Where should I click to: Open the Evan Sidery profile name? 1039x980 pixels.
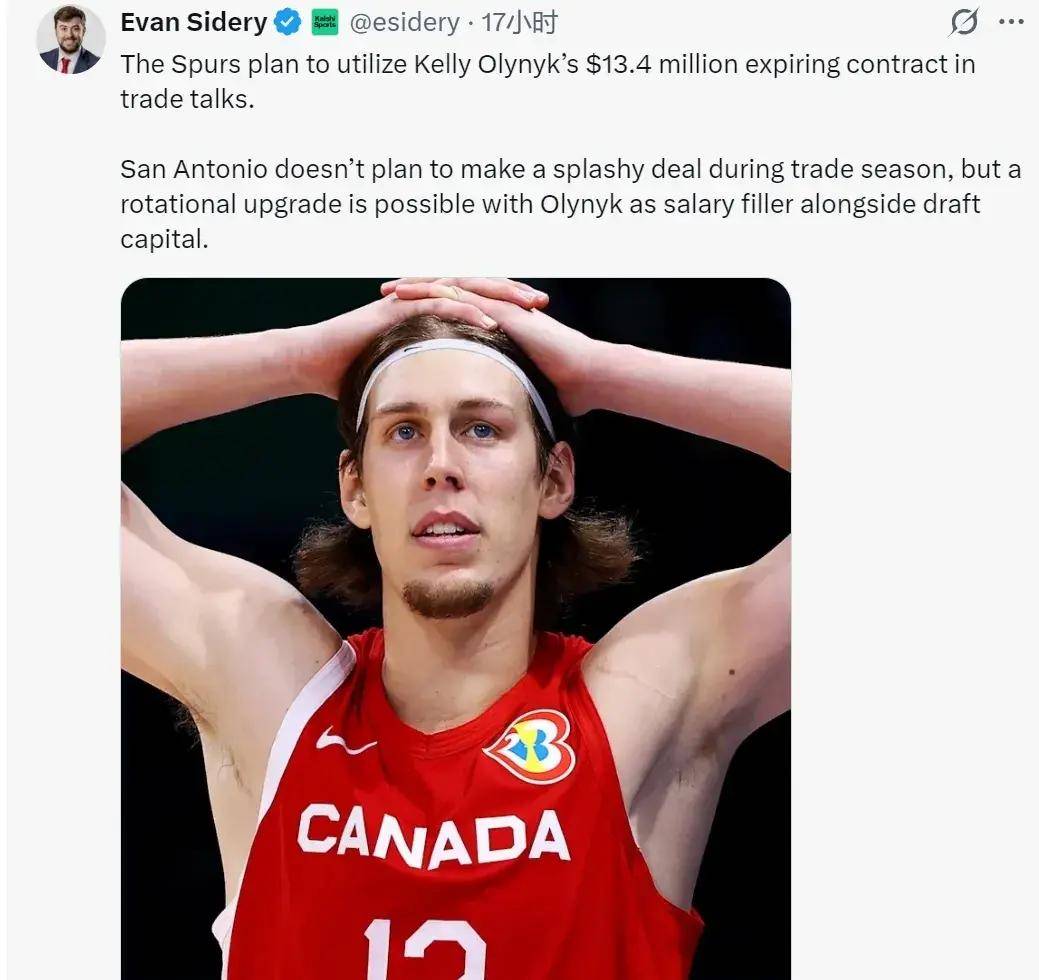[x=194, y=22]
